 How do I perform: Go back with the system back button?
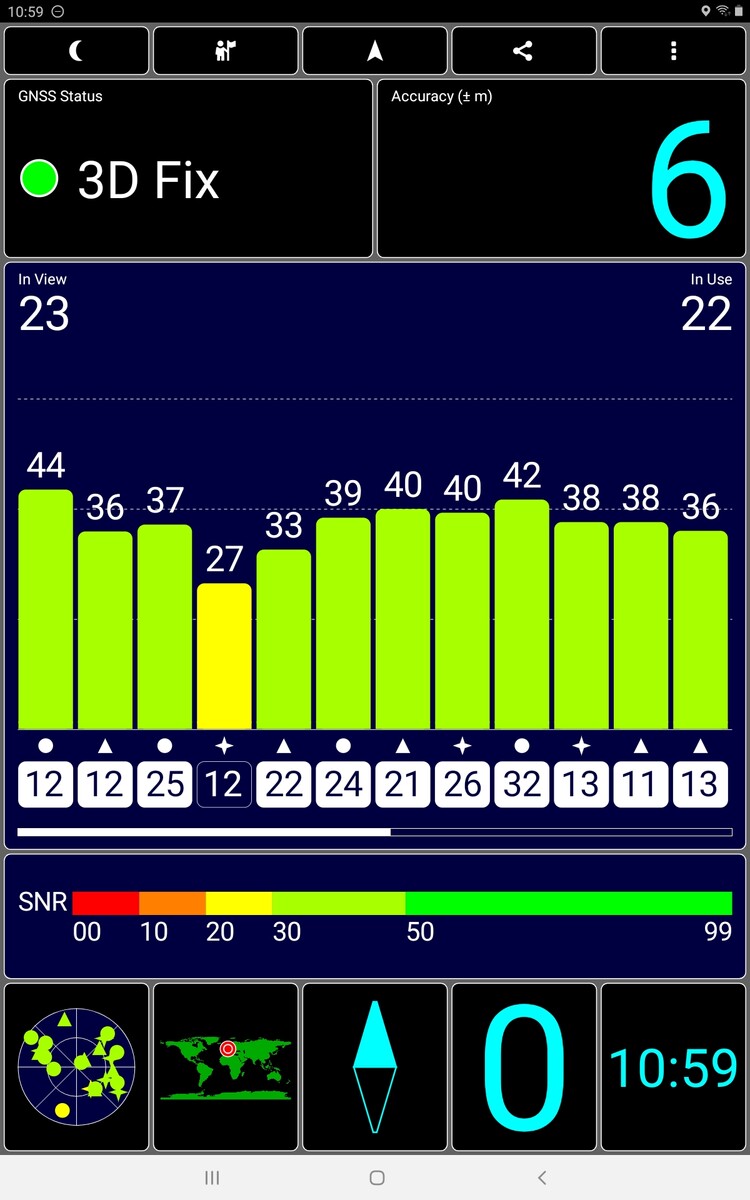tap(542, 1178)
